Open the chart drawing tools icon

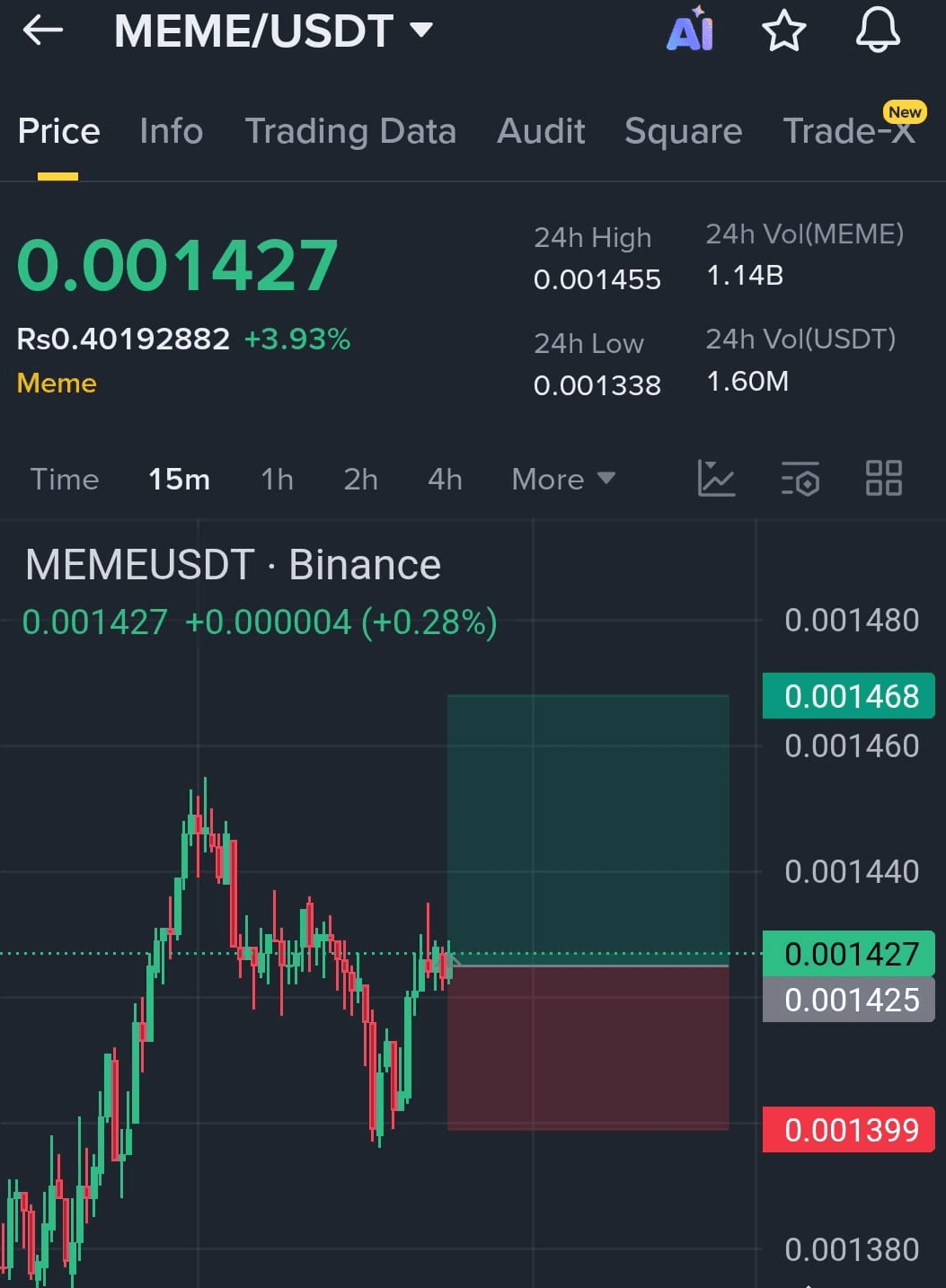pyautogui.click(x=716, y=478)
